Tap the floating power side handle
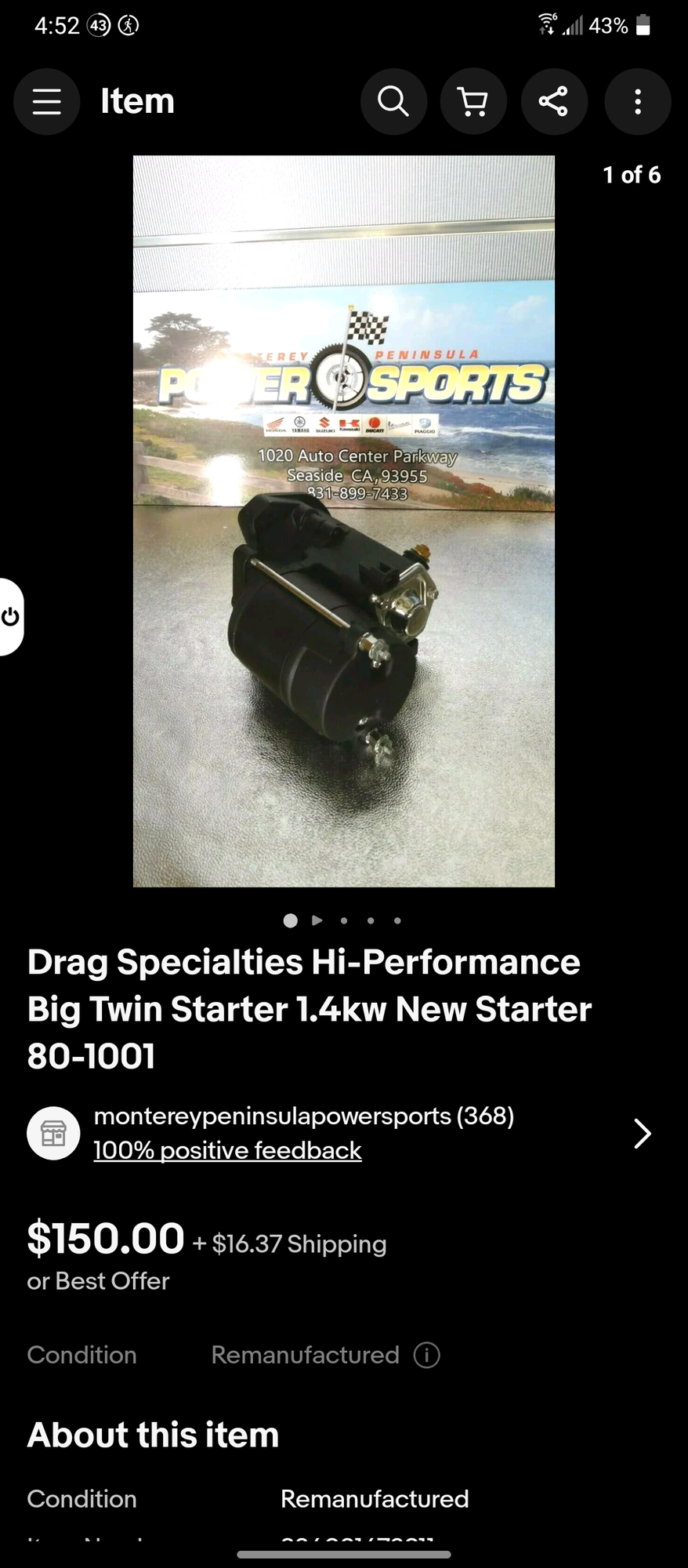 pos(11,617)
